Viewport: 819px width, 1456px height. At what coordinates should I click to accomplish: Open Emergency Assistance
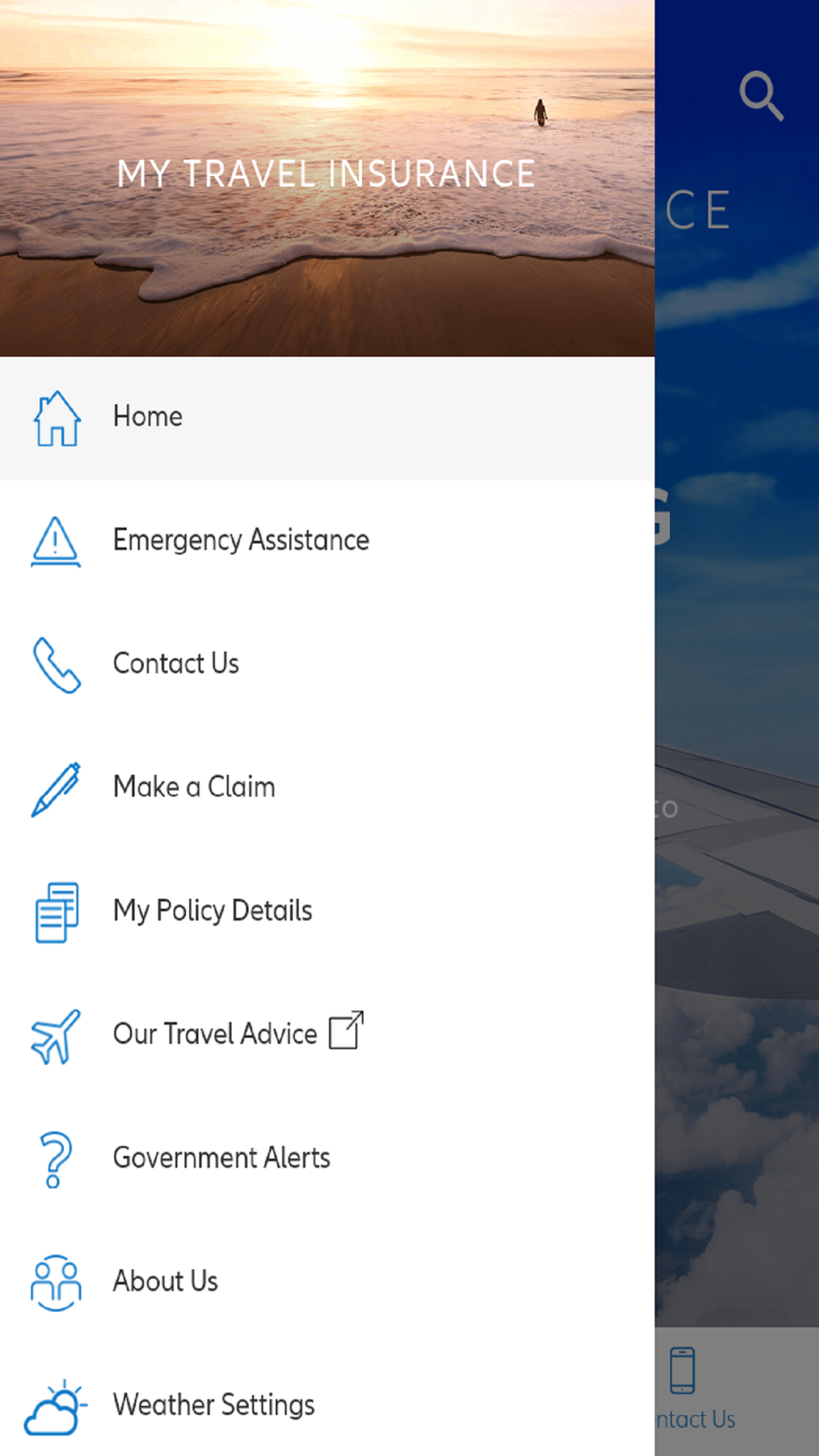click(240, 540)
